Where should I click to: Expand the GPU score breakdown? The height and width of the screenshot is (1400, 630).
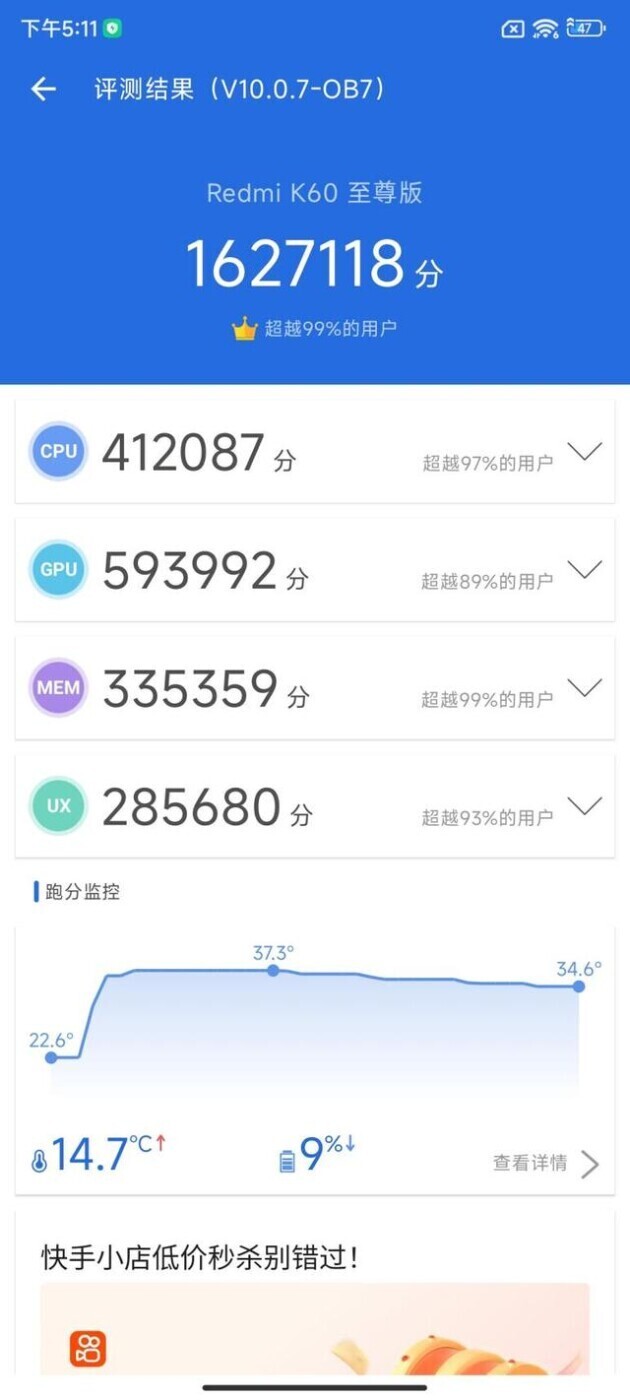tap(585, 570)
